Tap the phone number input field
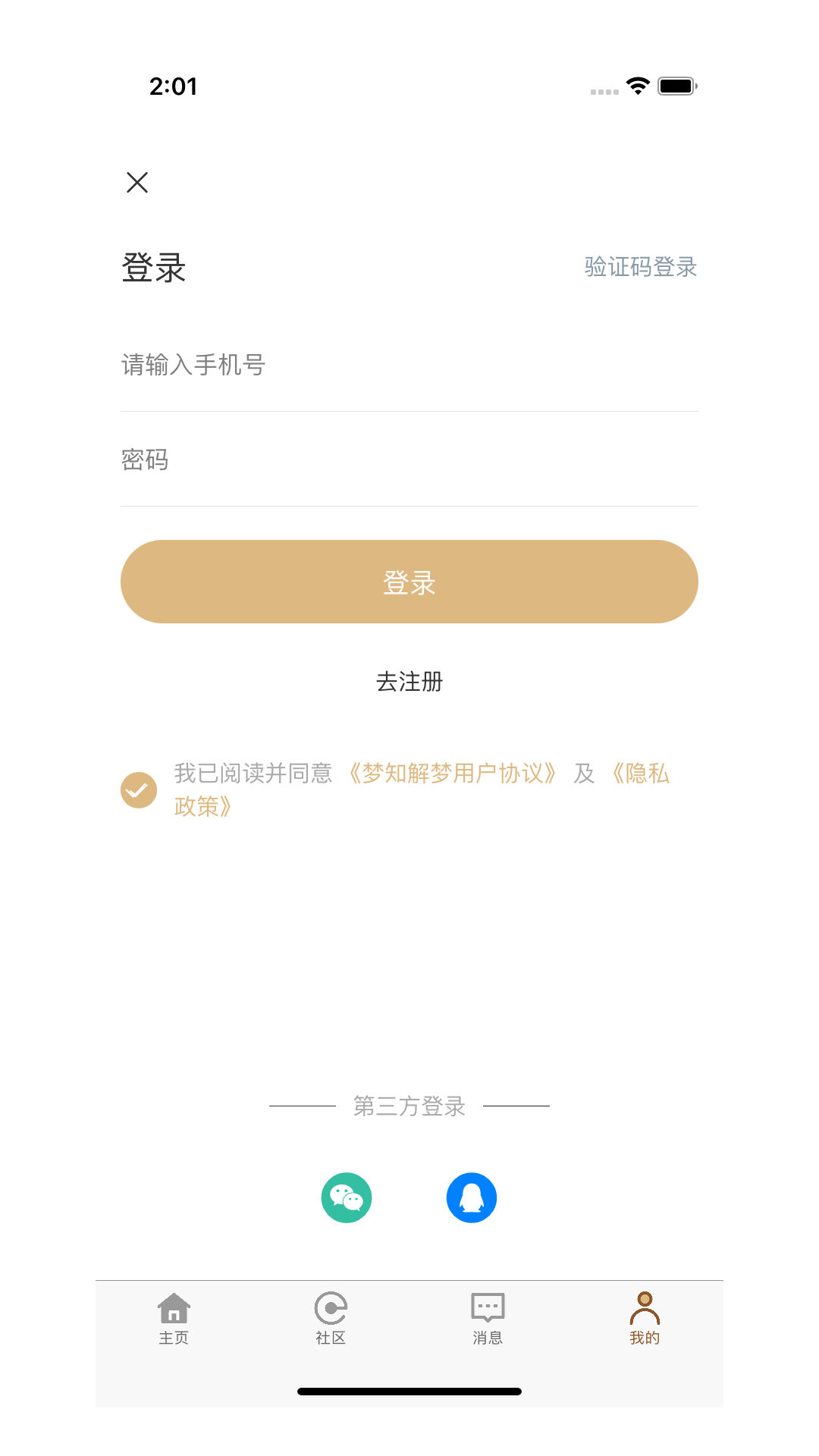The width and height of the screenshot is (819, 1456). point(409,365)
